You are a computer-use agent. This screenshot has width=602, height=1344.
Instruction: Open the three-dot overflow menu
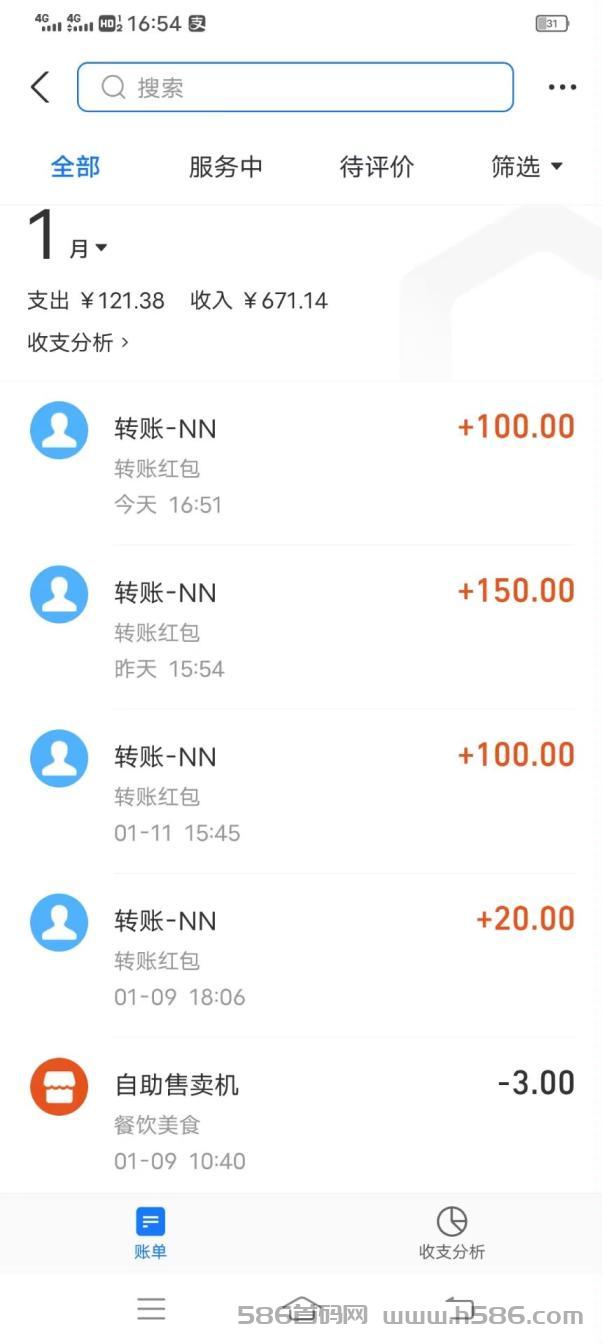tap(562, 87)
